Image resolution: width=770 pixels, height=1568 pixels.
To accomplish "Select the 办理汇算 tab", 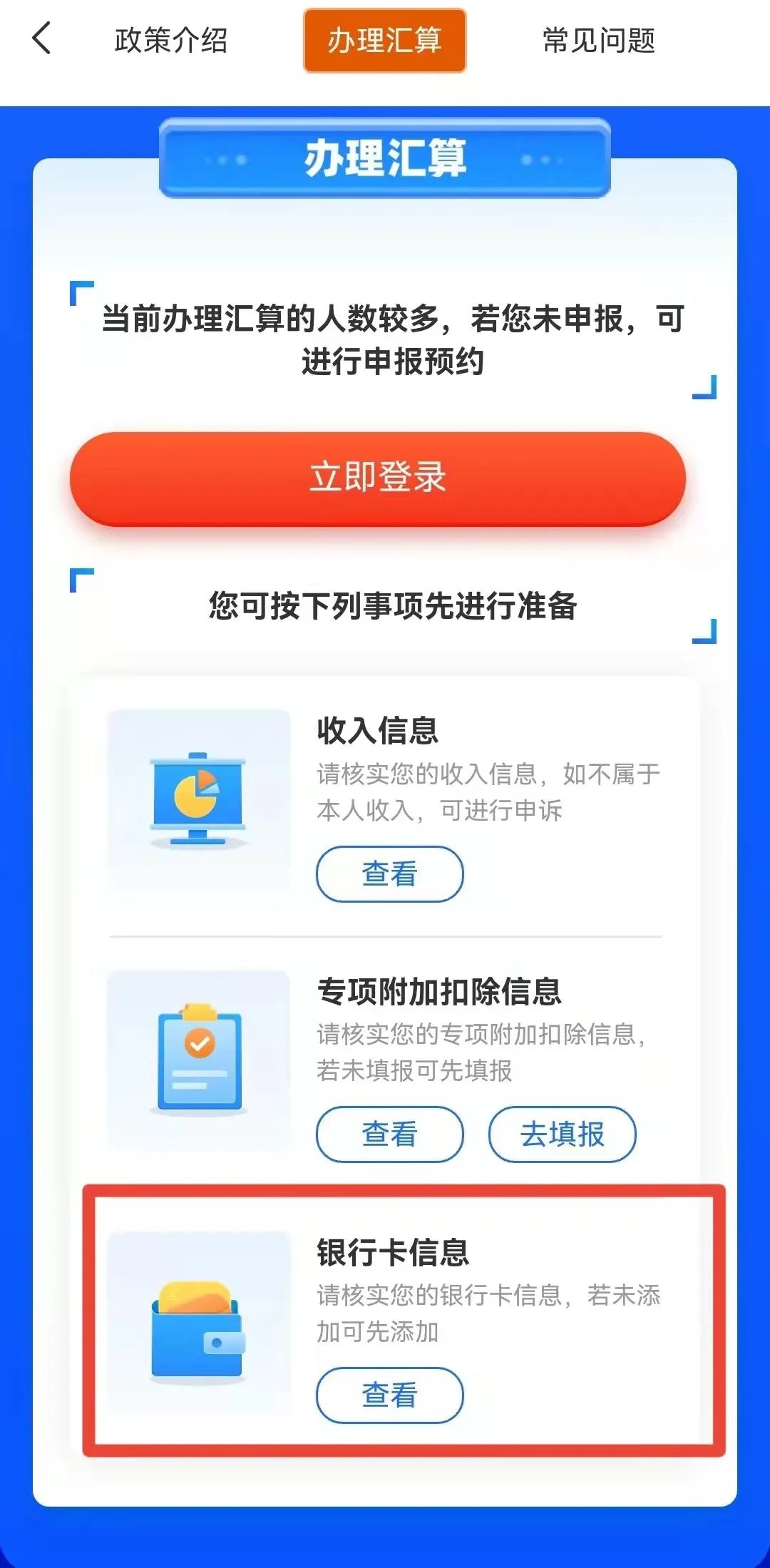I will point(385,41).
